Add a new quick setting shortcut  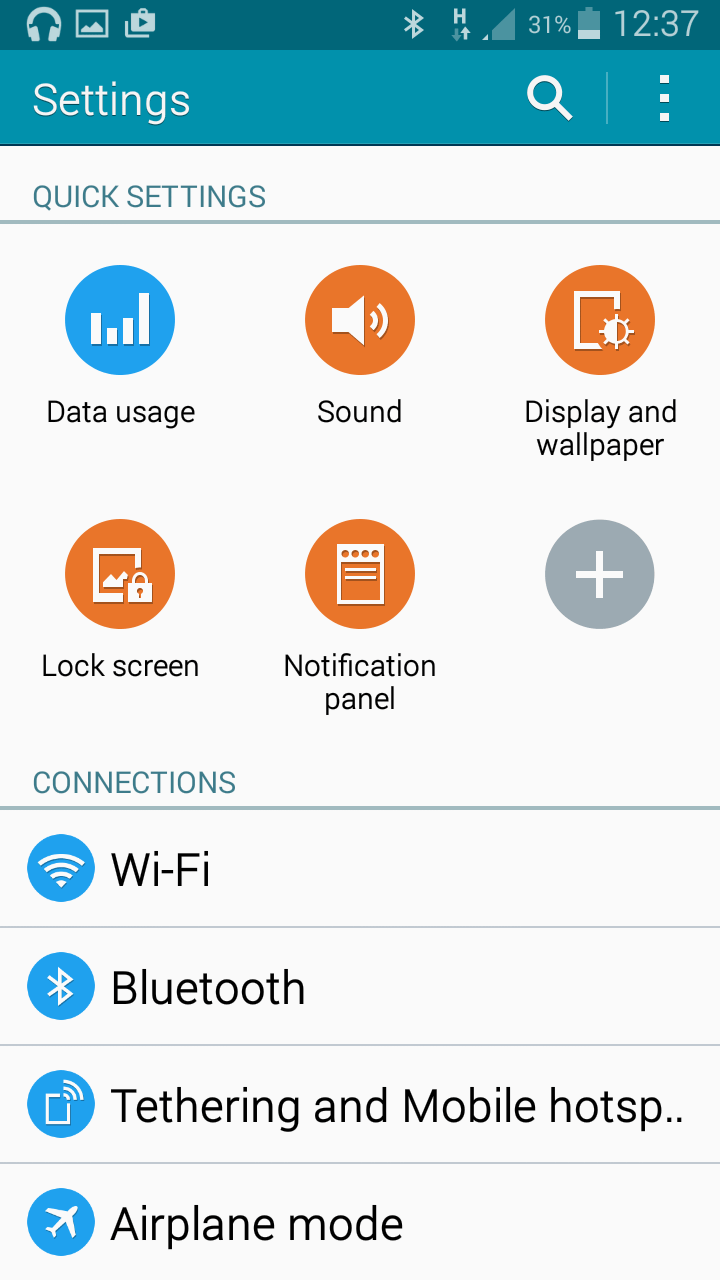point(600,574)
